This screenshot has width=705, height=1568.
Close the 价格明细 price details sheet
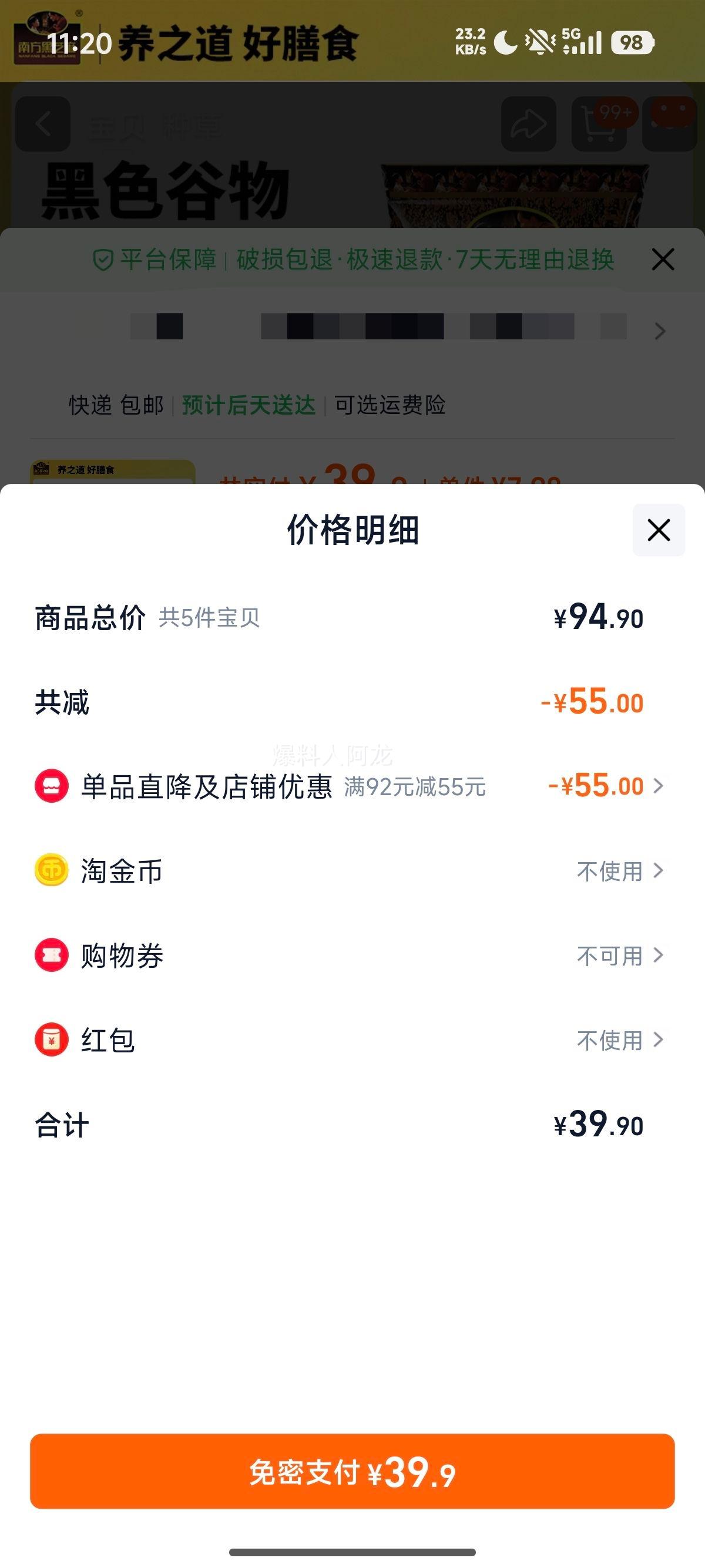pos(658,530)
